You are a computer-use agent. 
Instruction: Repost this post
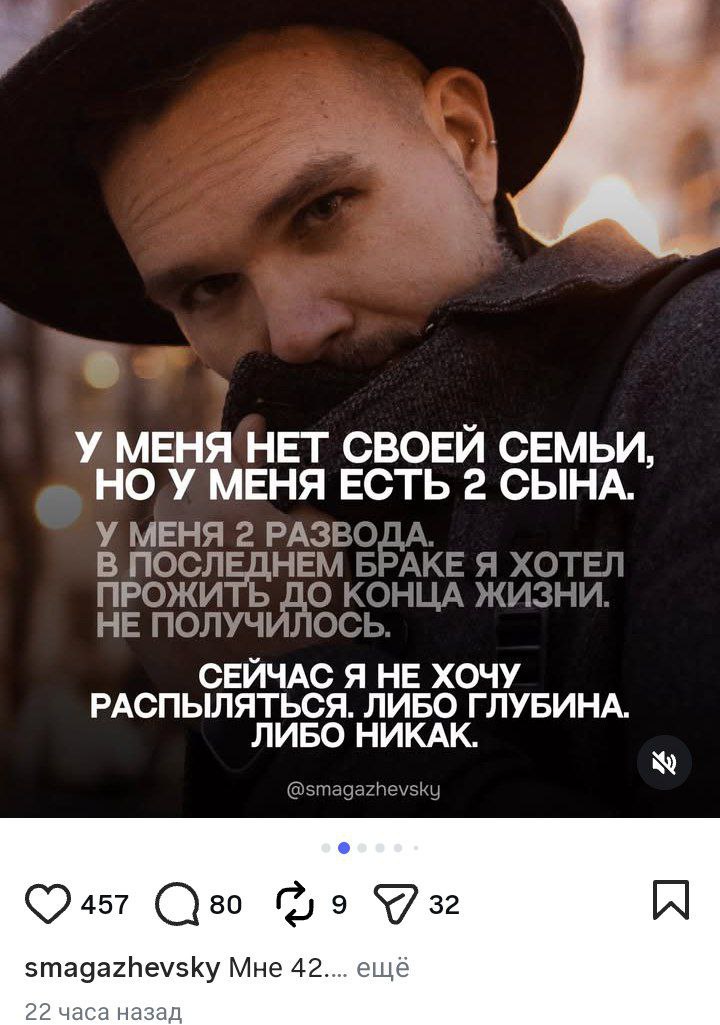click(x=295, y=903)
